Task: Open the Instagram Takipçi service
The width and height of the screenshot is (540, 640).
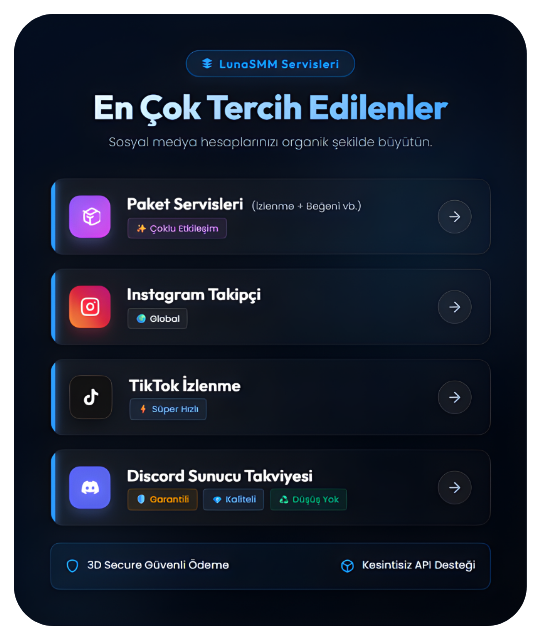Action: [271, 307]
